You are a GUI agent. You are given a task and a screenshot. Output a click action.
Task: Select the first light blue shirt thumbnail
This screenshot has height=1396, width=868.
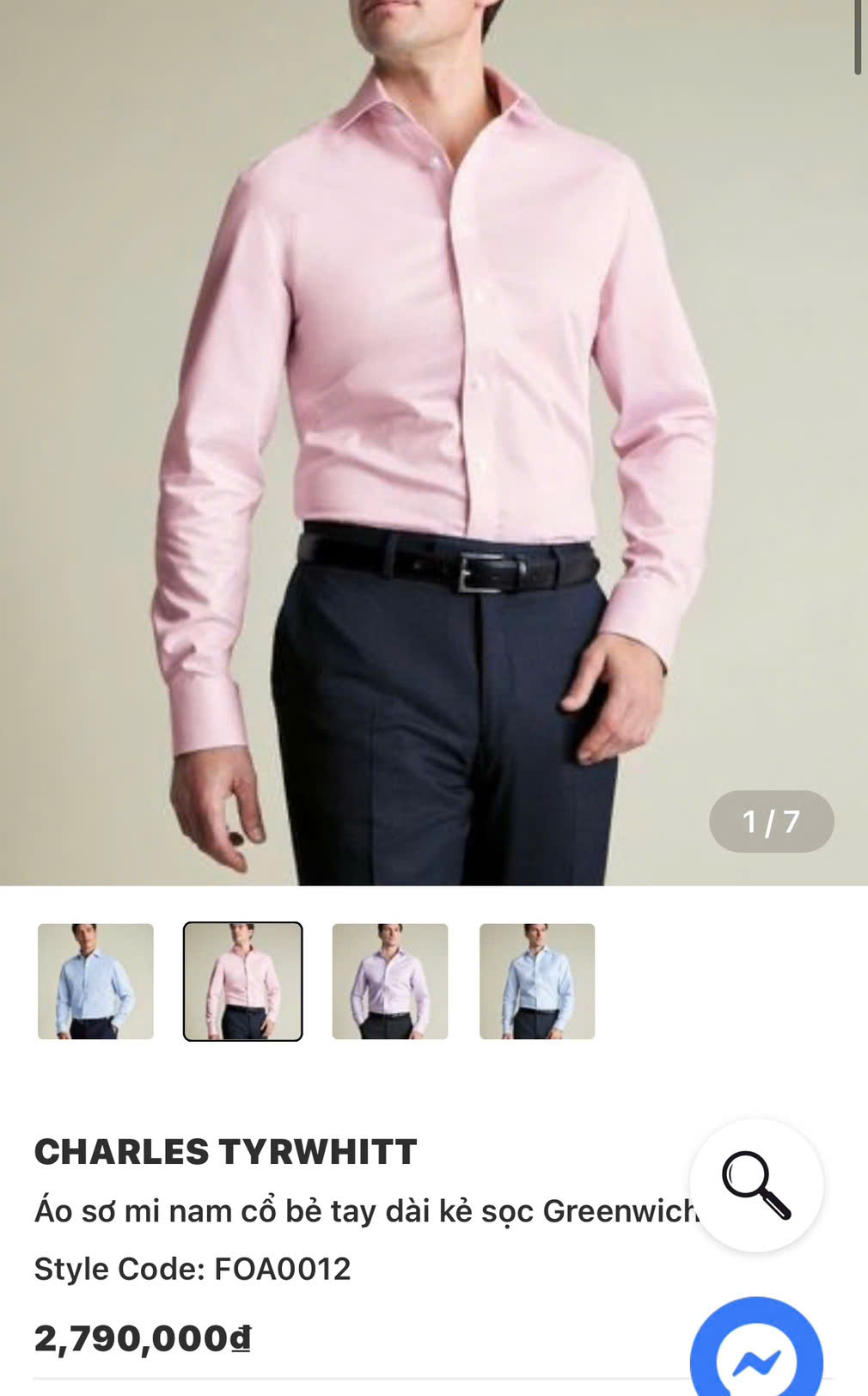[x=95, y=981]
